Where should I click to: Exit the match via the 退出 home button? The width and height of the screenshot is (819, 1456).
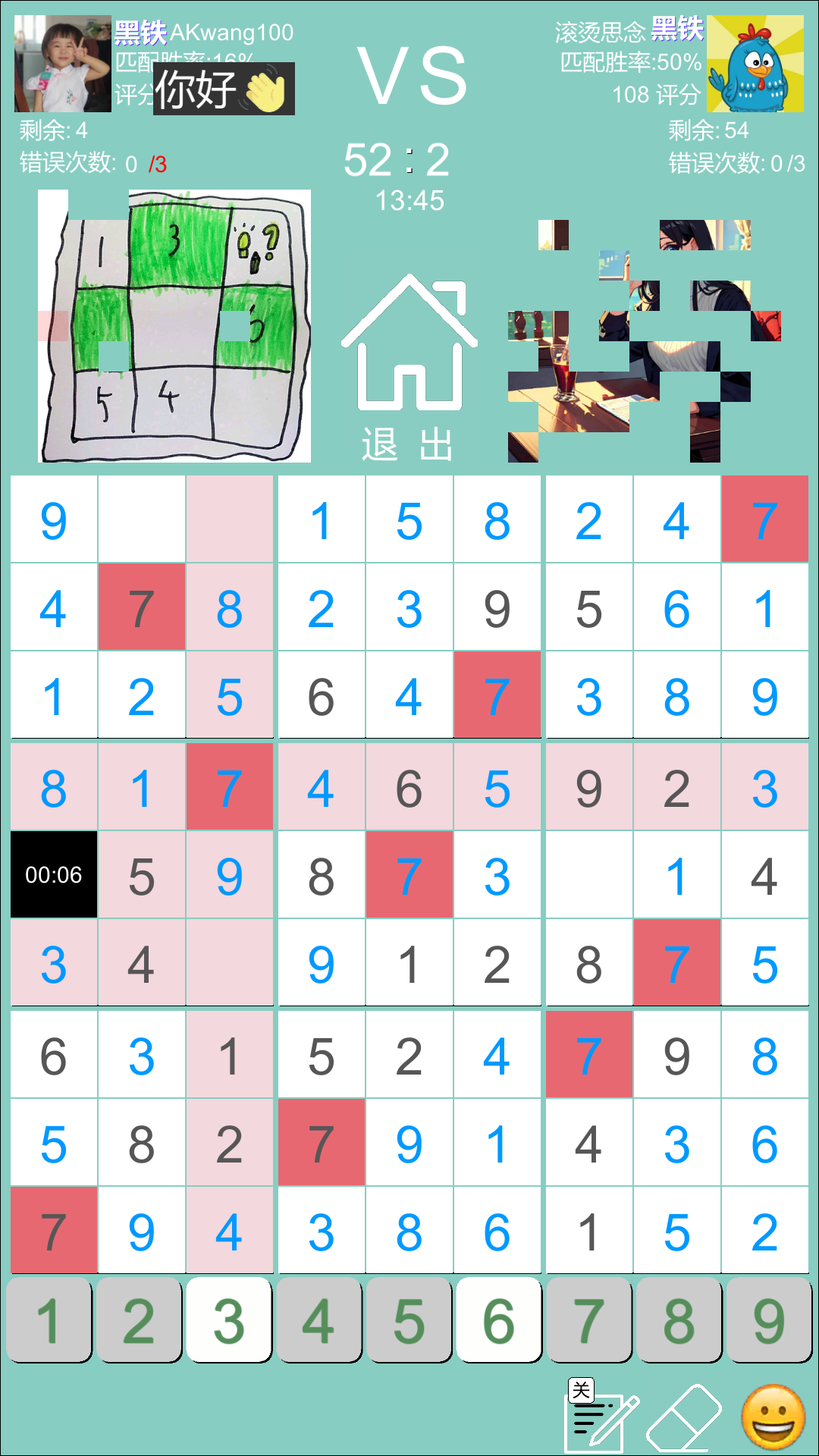tap(409, 368)
